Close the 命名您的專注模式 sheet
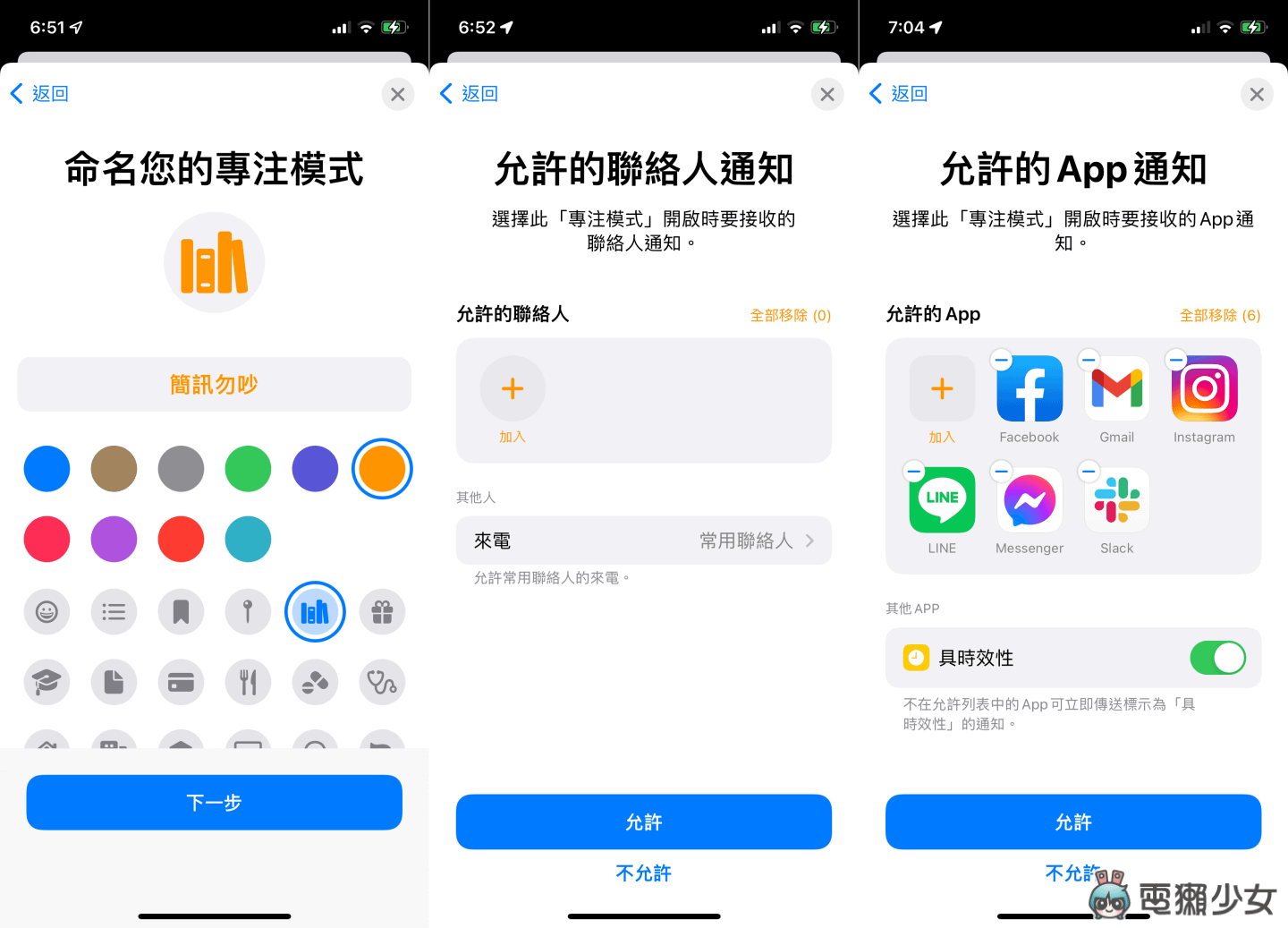This screenshot has width=1288, height=928. pyautogui.click(x=398, y=94)
